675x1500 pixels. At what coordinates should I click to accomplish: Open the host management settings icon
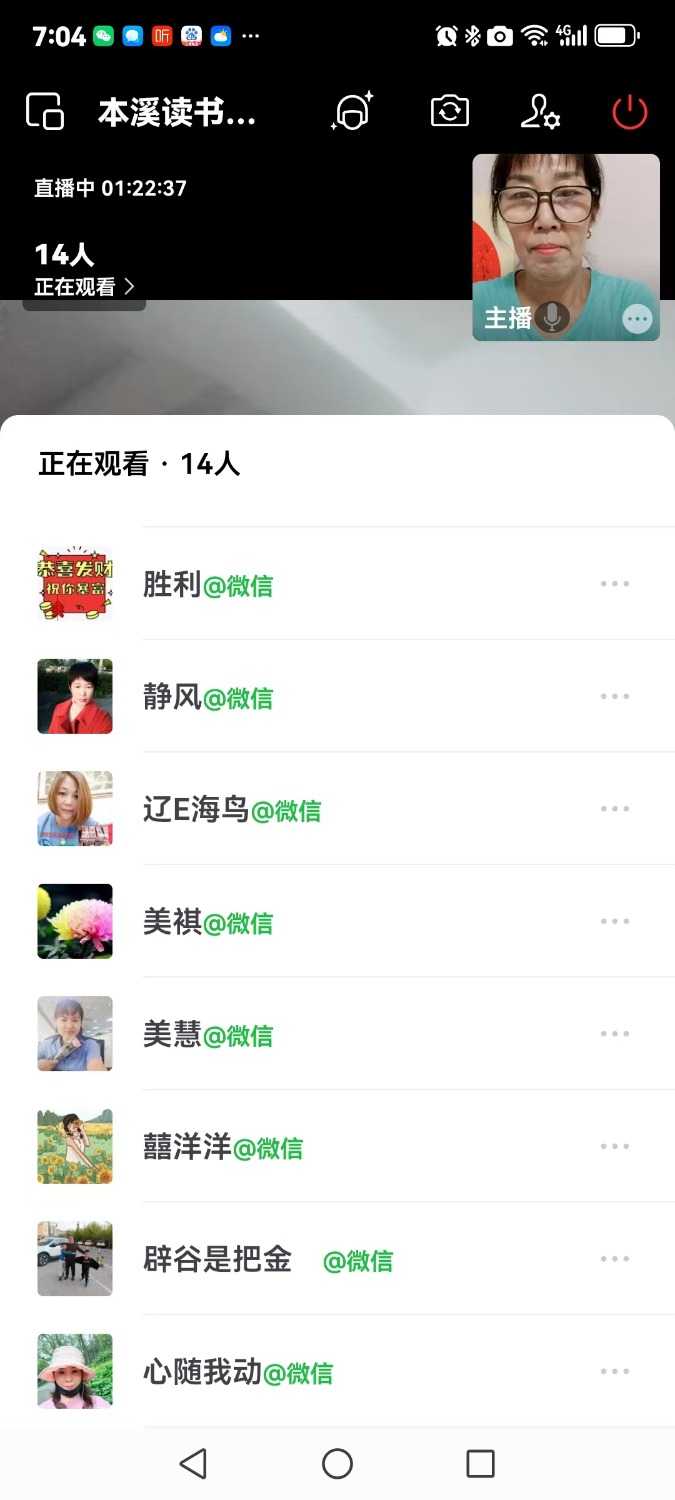point(540,112)
